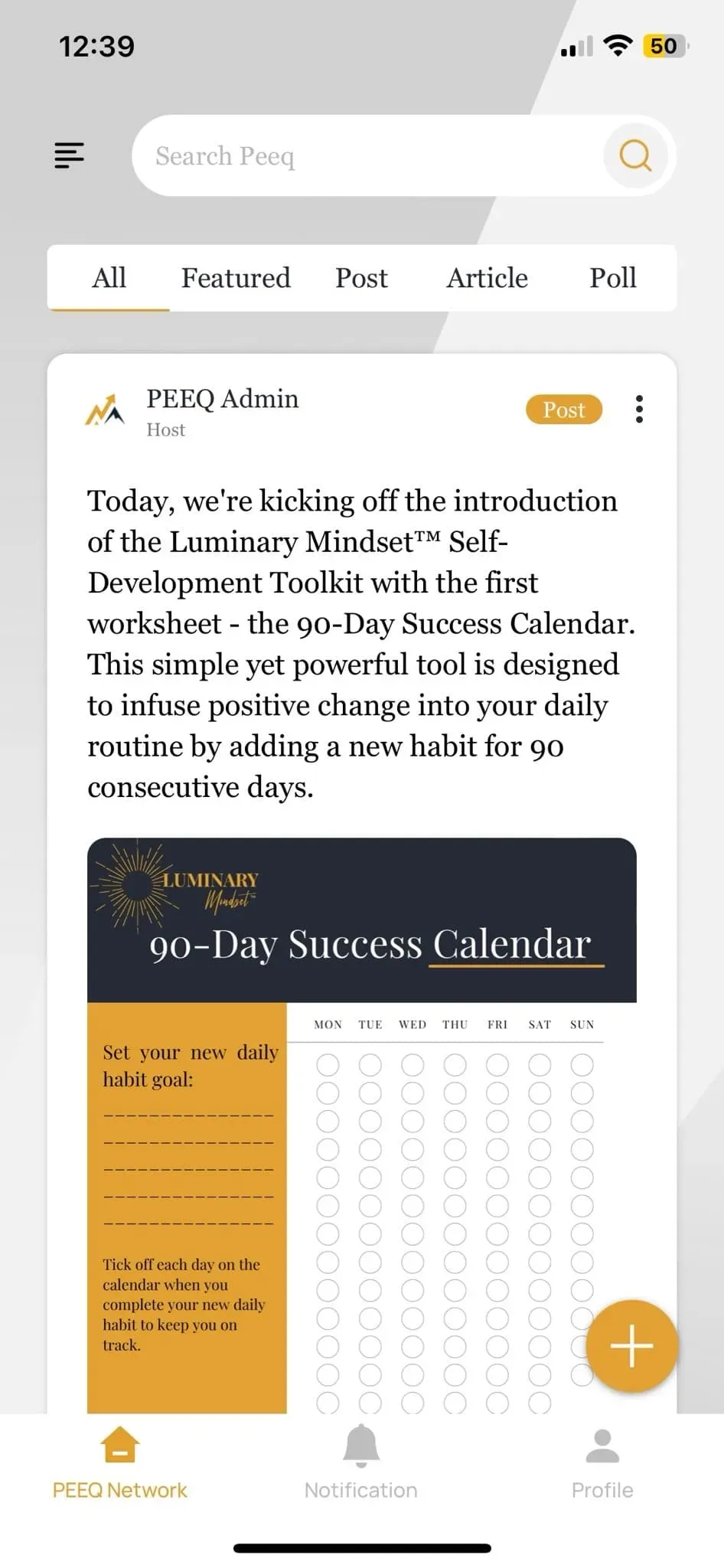724x1568 pixels.
Task: Open PEEQ Admin post options menu
Action: tap(639, 410)
